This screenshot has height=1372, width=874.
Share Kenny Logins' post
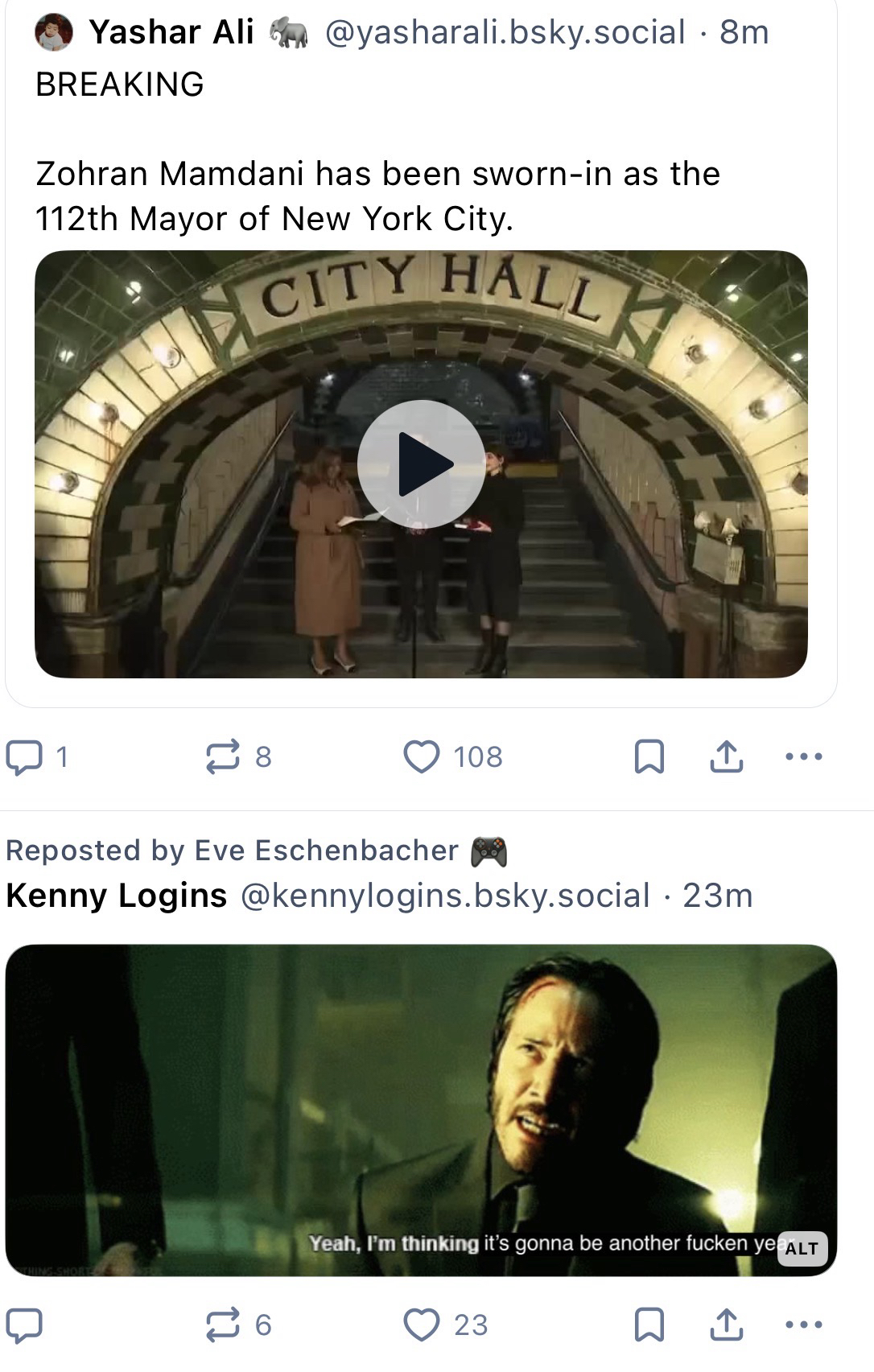[726, 1325]
